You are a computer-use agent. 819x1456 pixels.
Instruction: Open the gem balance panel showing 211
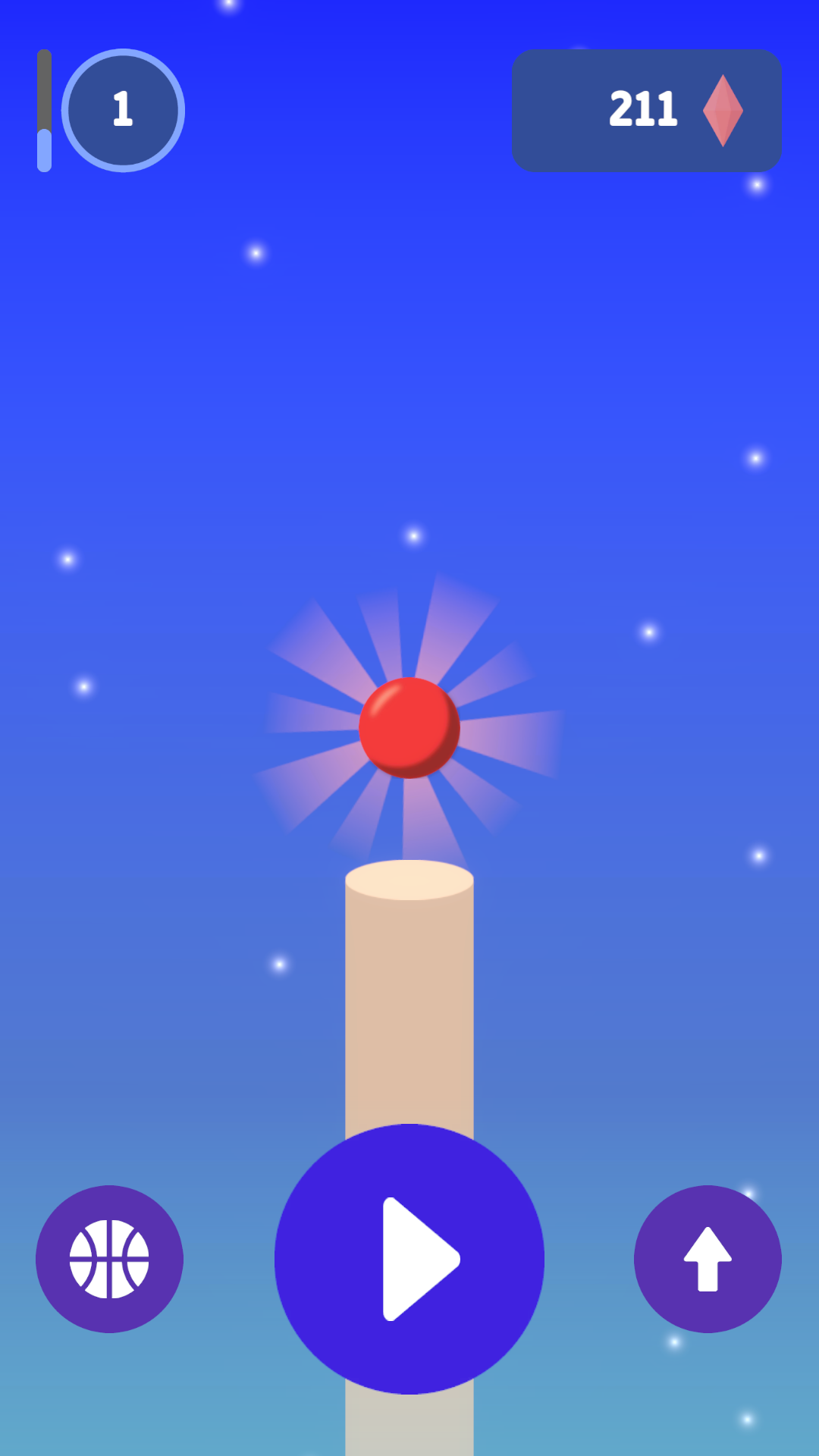click(x=647, y=111)
